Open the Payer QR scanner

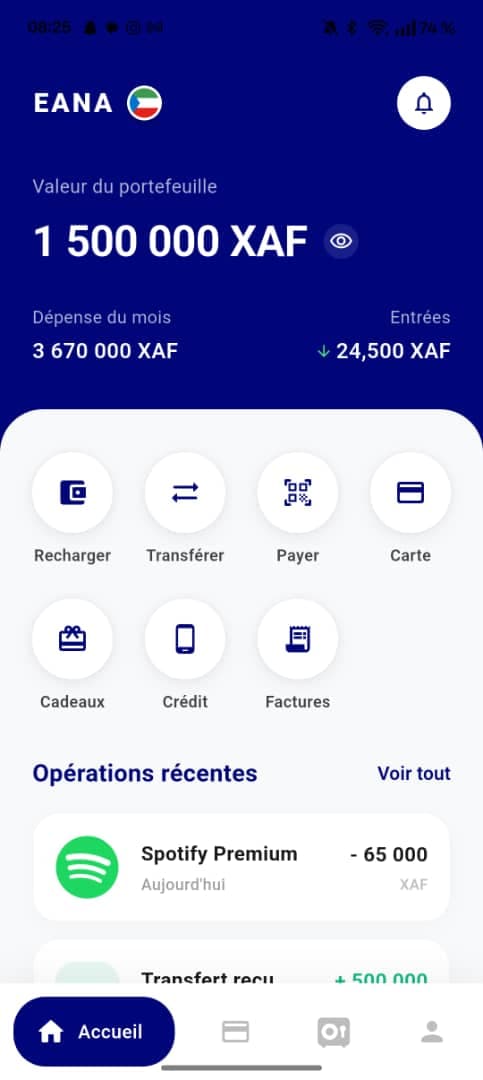[298, 492]
